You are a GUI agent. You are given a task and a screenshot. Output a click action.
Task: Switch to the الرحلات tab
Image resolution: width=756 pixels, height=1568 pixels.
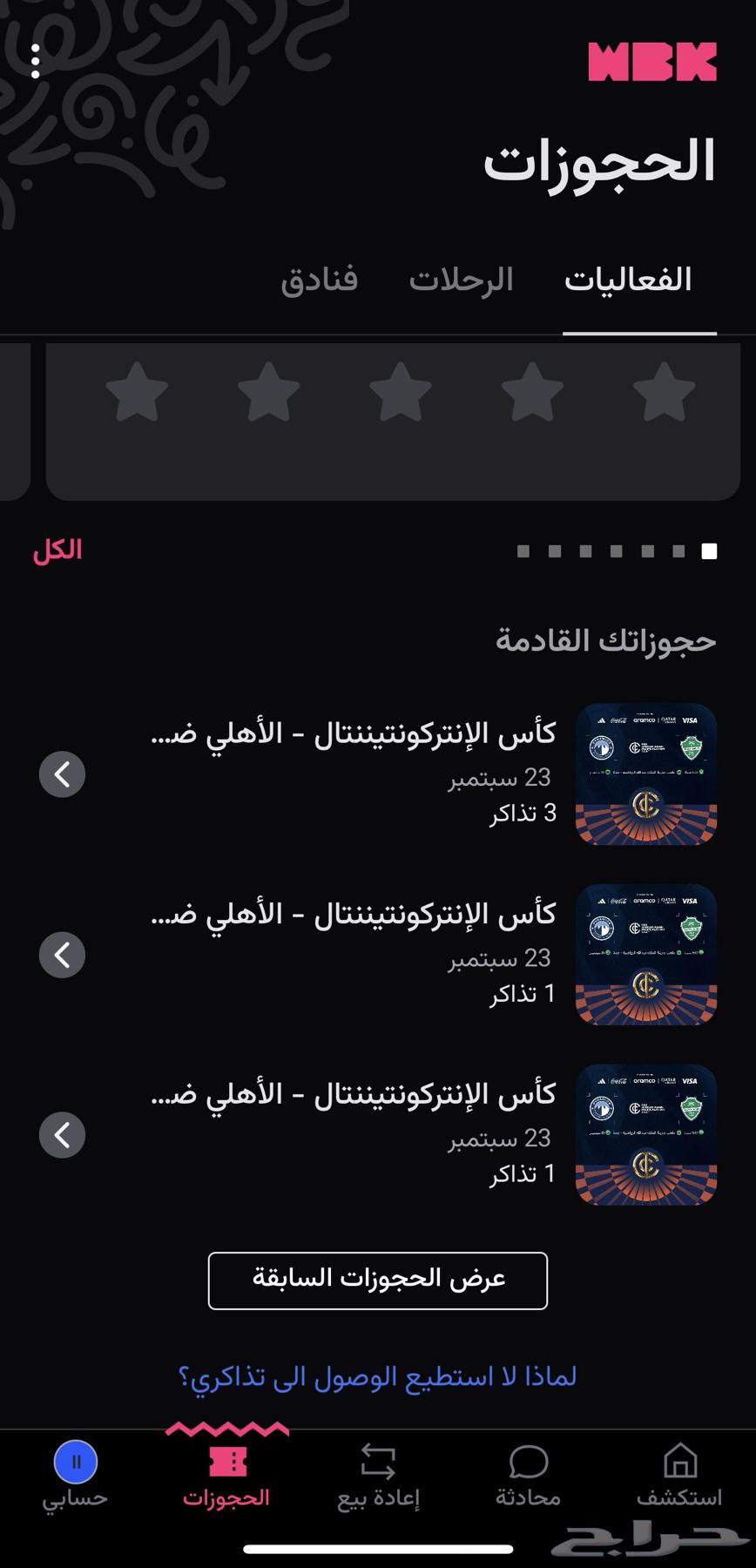click(463, 278)
